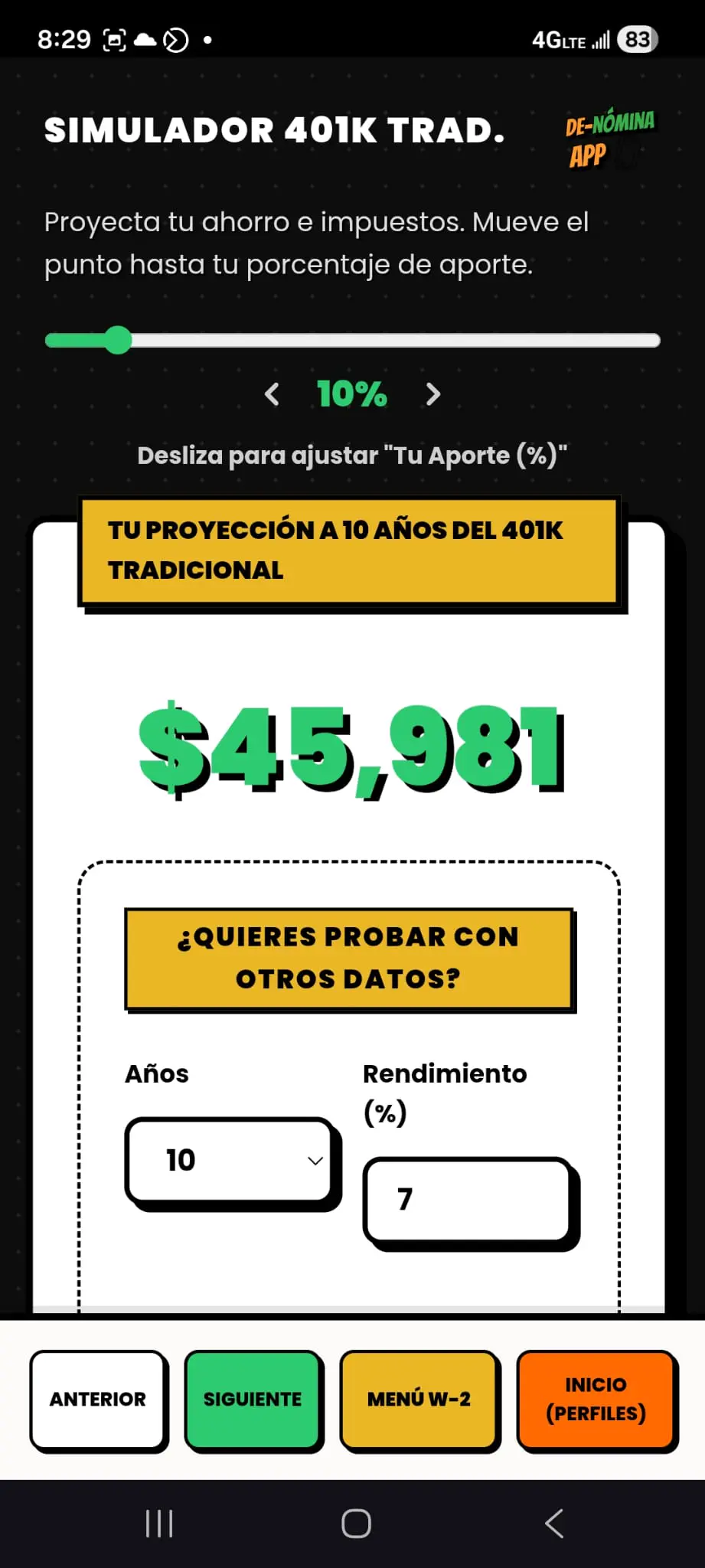Return to INICIO (PERFILES)
The image size is (705, 1568).
[596, 1400]
